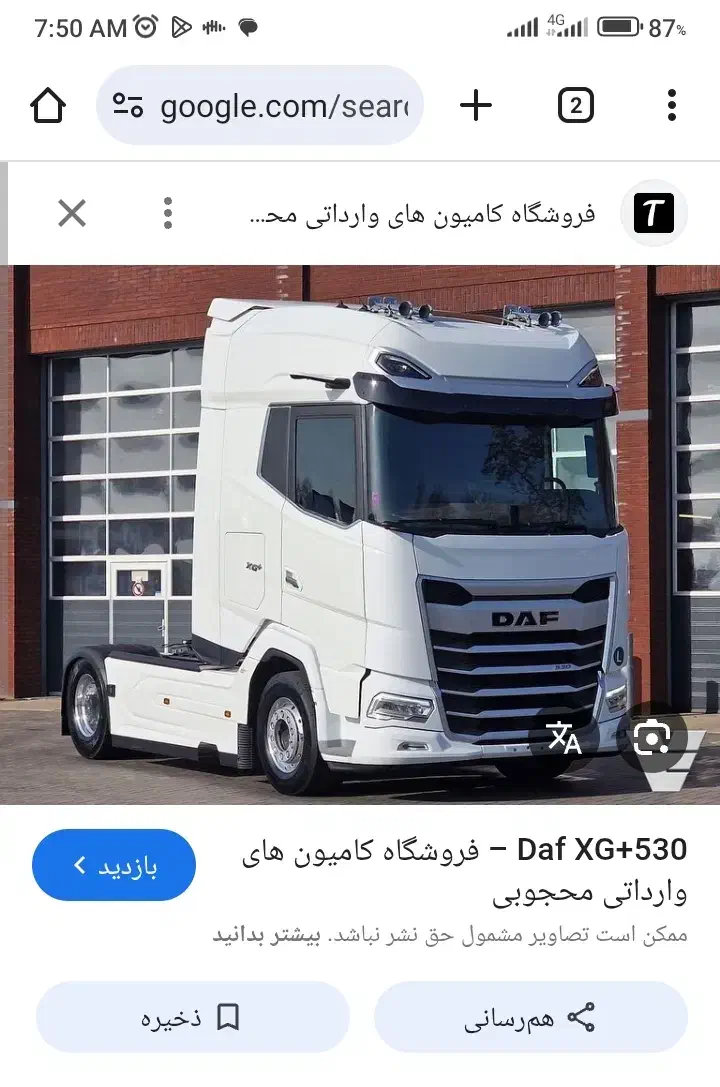Close the image preview with the X
The width and height of the screenshot is (720, 1087).
click(x=71, y=213)
